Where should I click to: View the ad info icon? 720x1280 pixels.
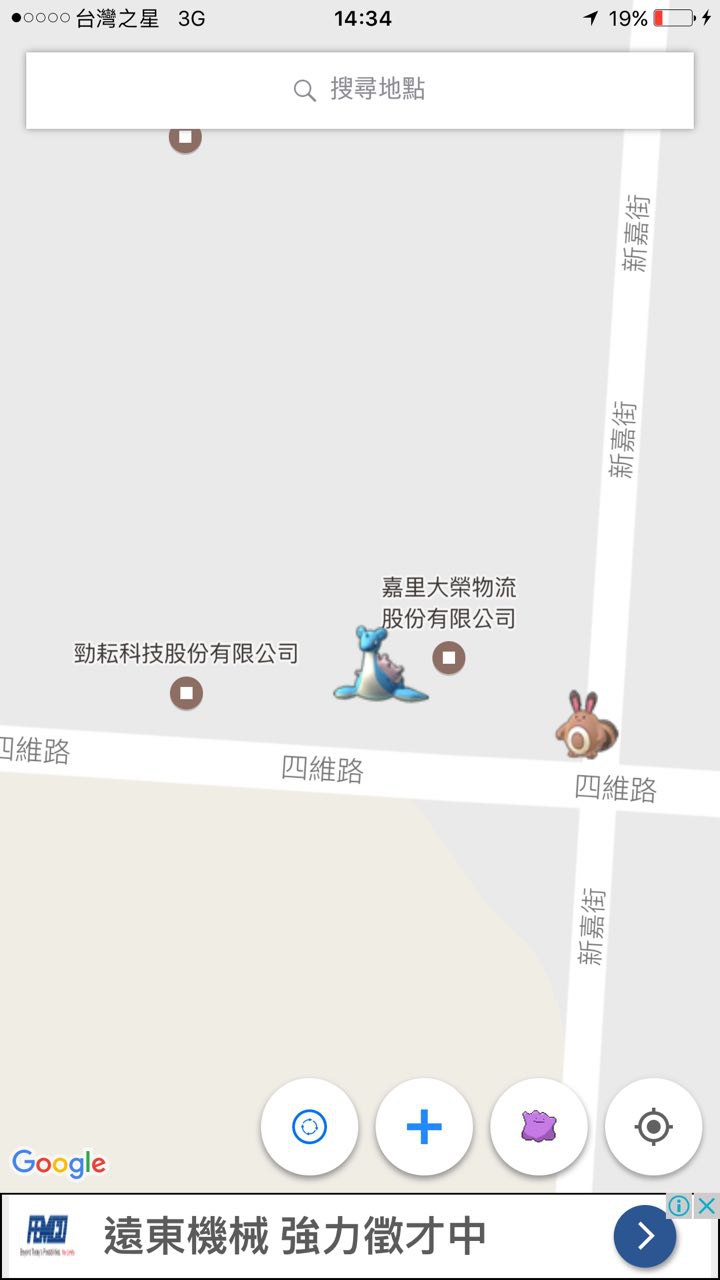pyautogui.click(x=679, y=1206)
